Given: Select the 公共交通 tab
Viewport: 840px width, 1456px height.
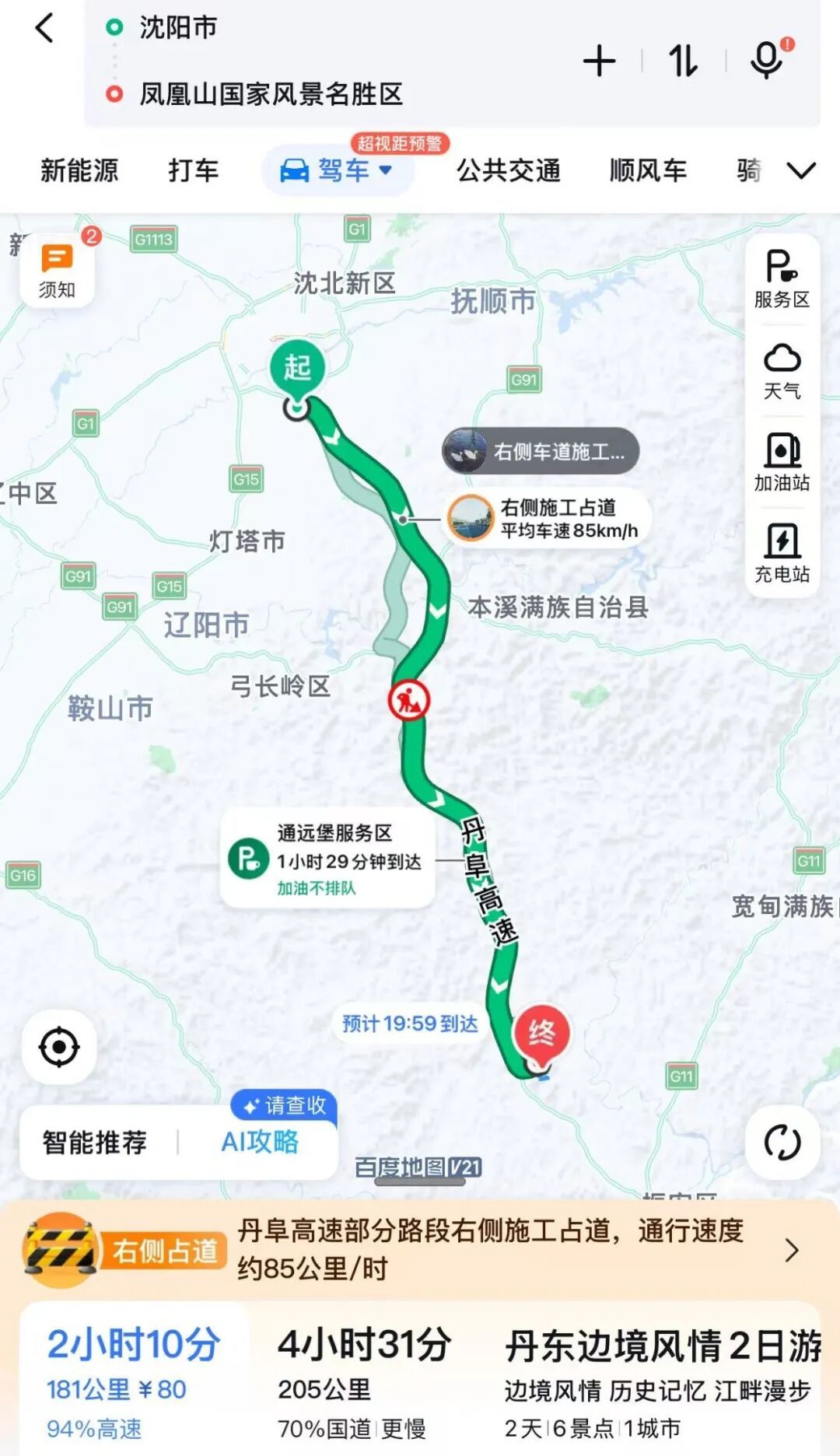Looking at the screenshot, I should click(509, 170).
